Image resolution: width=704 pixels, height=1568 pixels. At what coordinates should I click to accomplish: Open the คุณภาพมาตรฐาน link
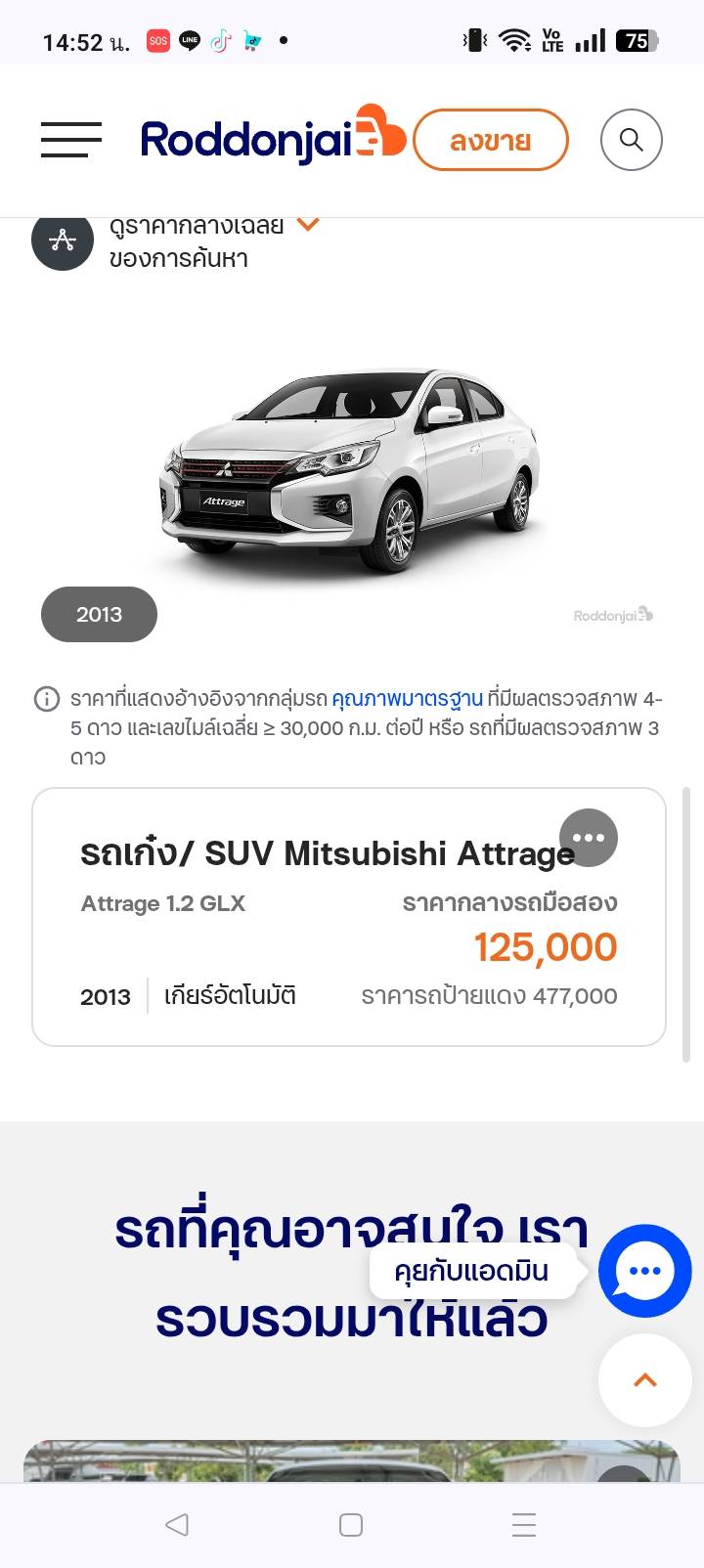407,699
